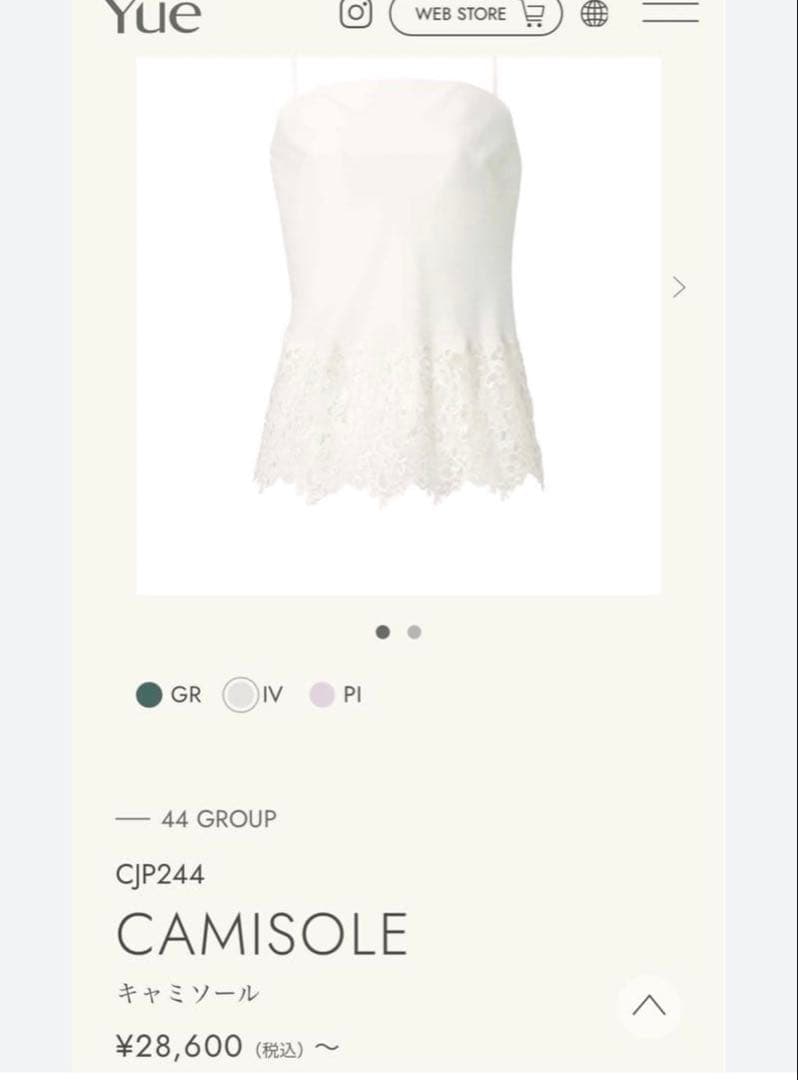Go to the WEB STORE

[x=476, y=15]
